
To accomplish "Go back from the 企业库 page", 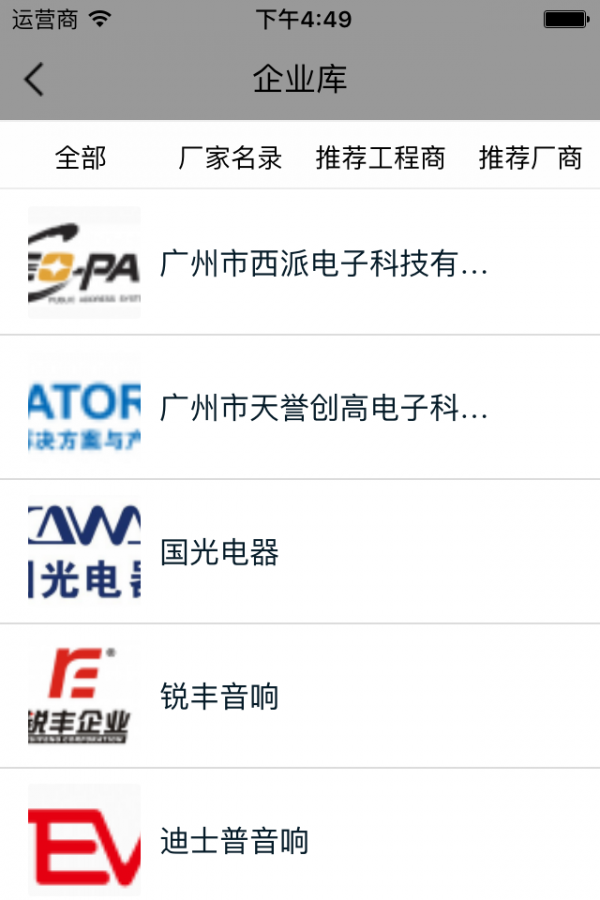I will [34, 79].
